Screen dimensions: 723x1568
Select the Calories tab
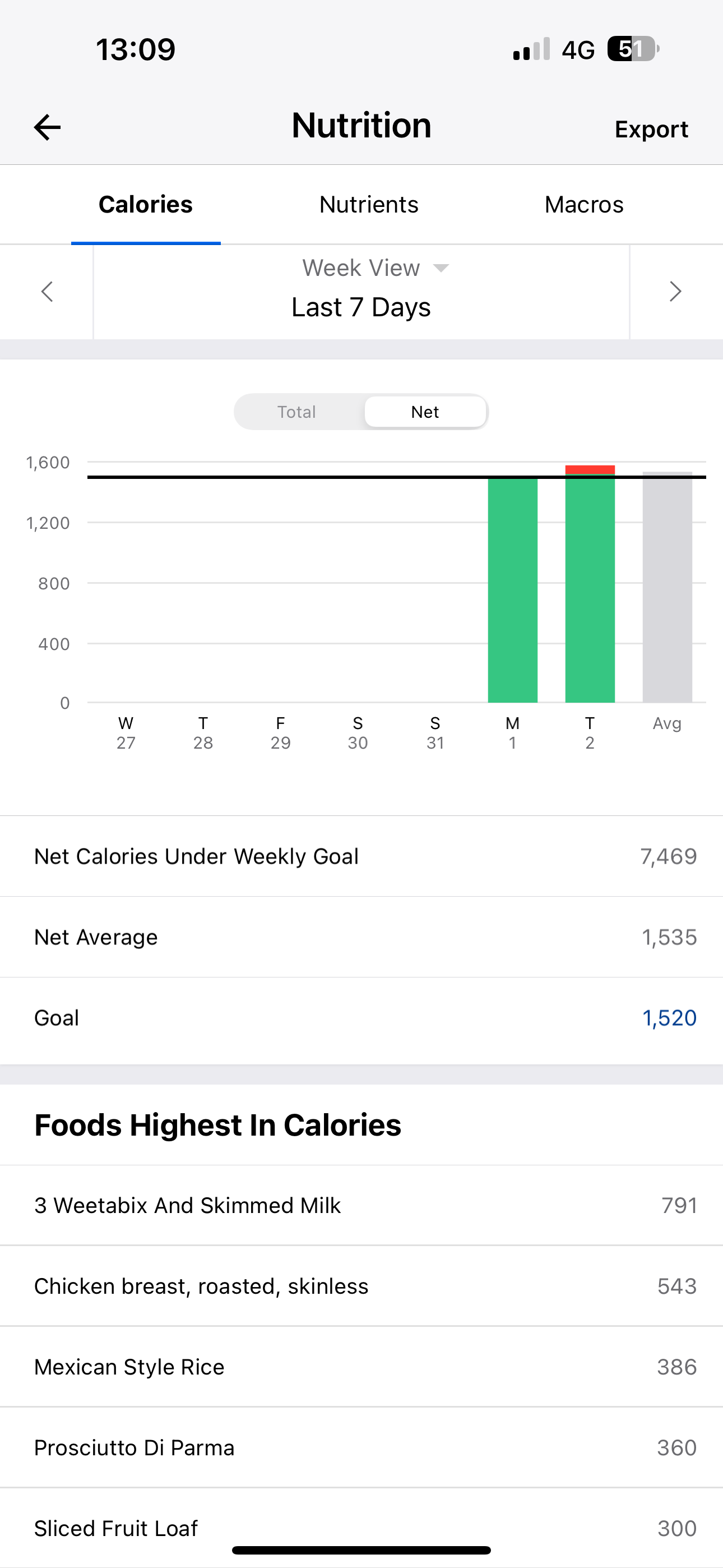pyautogui.click(x=146, y=205)
